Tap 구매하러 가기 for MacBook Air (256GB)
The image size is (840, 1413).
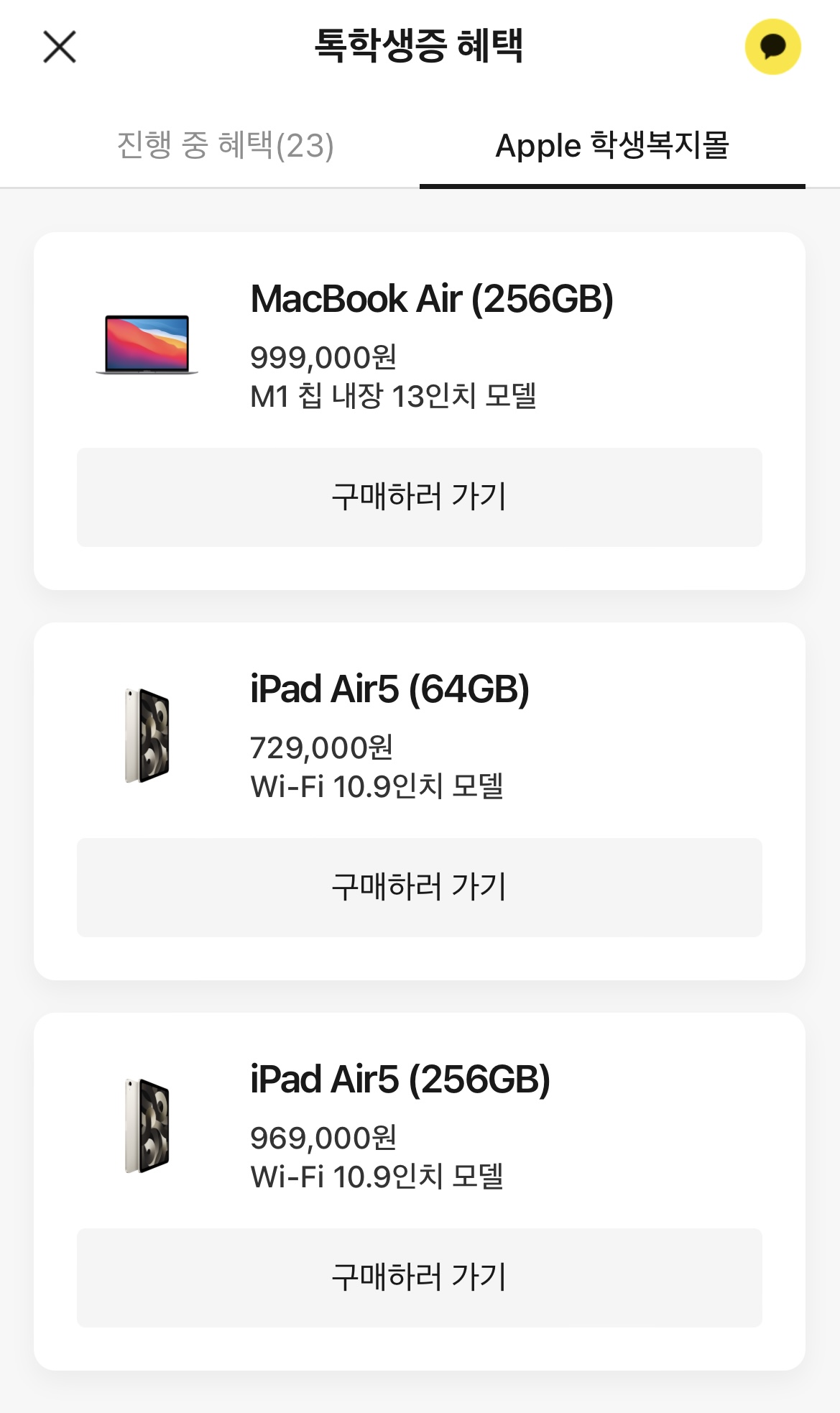(419, 497)
